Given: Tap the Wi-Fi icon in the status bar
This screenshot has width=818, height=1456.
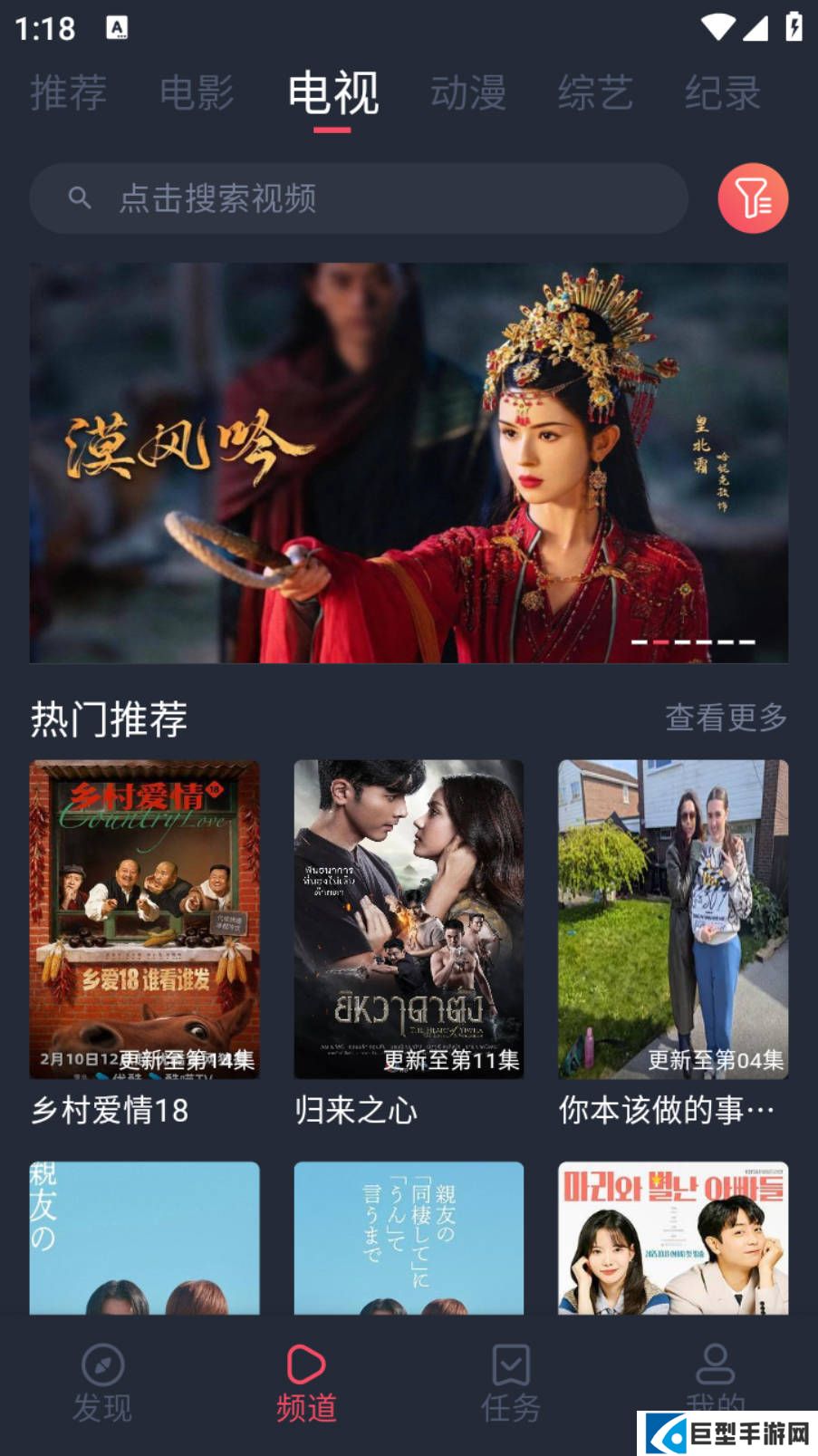Looking at the screenshot, I should click(x=717, y=26).
